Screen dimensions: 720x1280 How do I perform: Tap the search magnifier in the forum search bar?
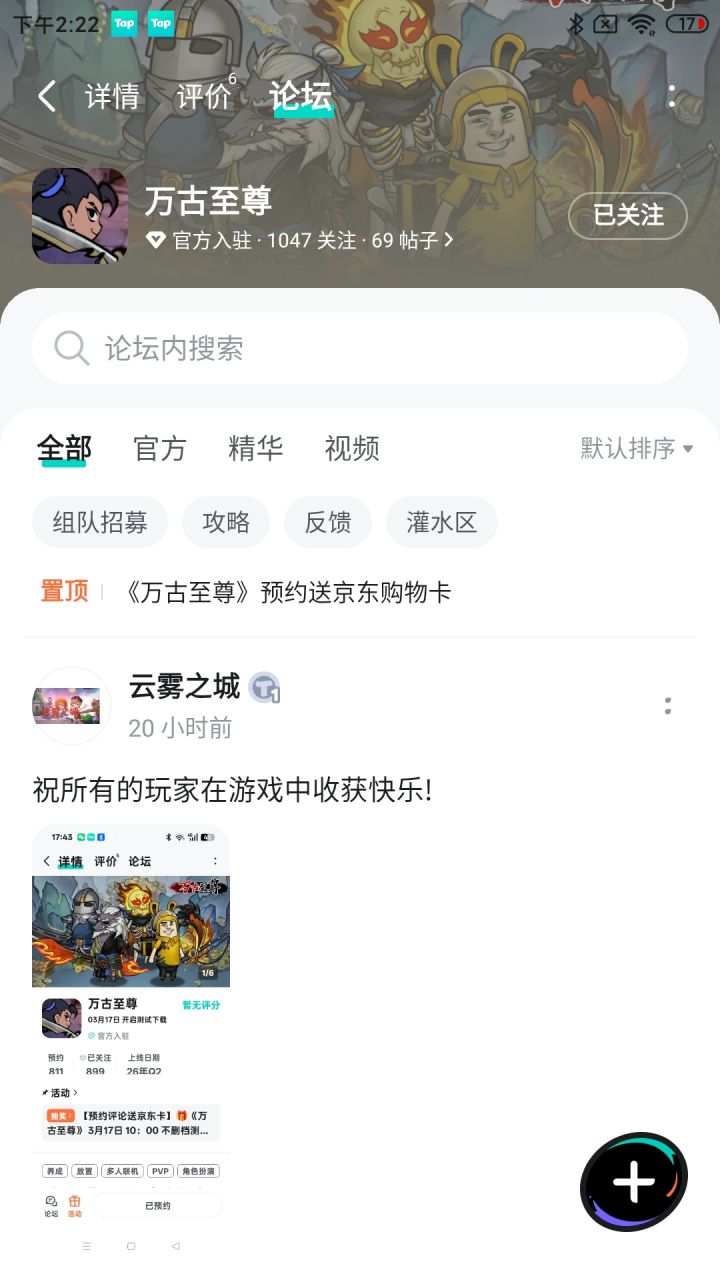[x=70, y=347]
